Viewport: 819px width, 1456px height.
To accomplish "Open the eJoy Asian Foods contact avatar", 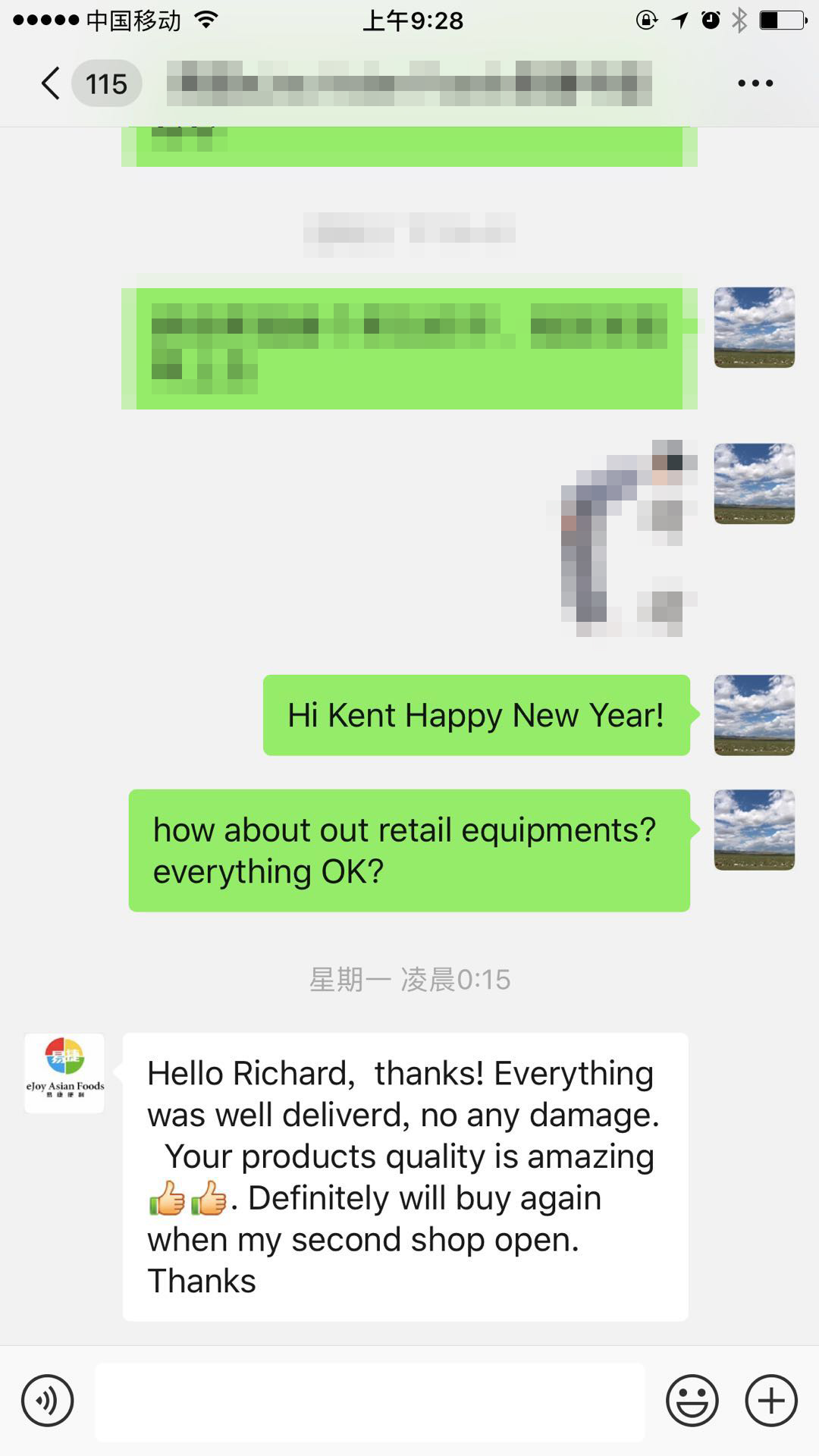I will pyautogui.click(x=64, y=1073).
